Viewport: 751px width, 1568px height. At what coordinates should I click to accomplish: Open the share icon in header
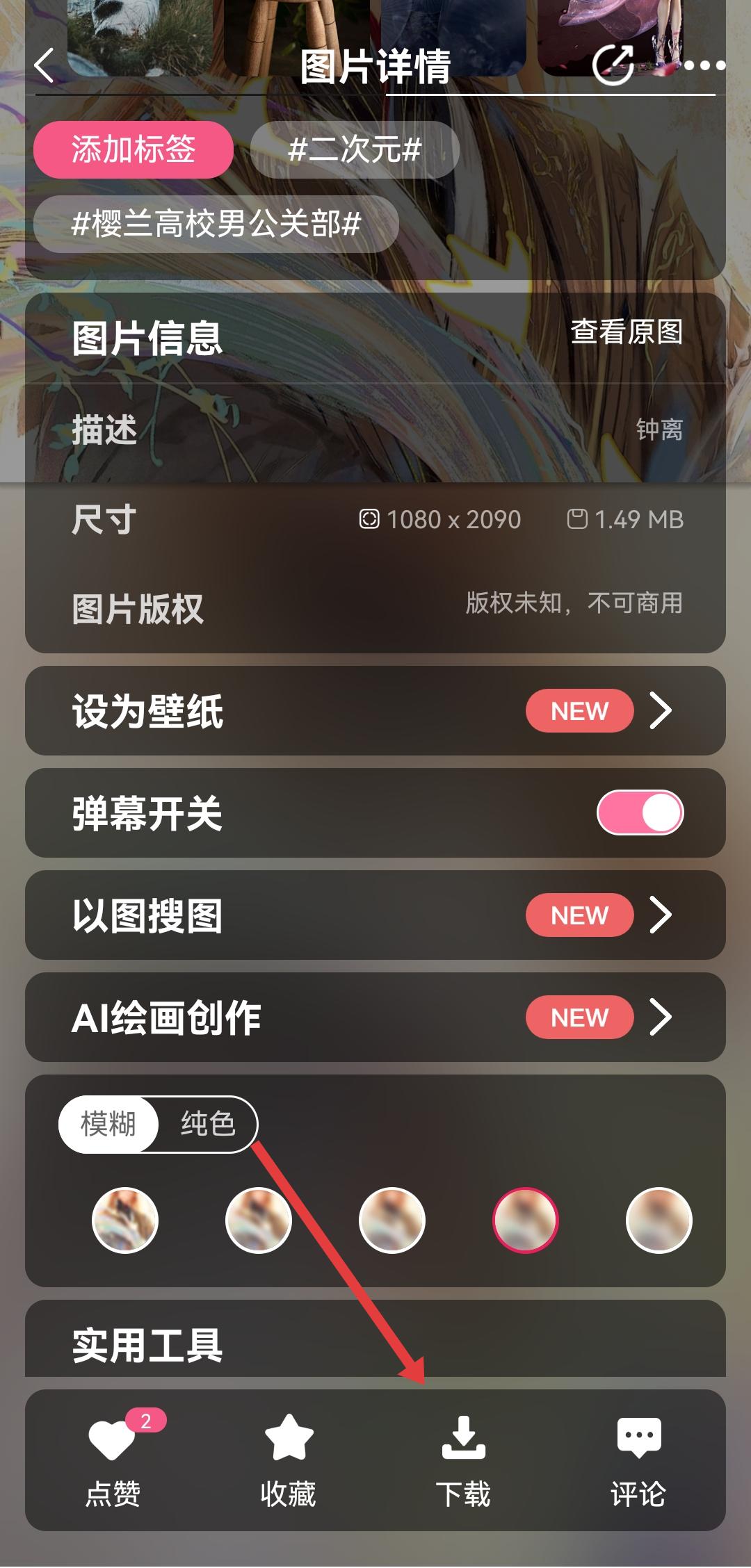[x=613, y=65]
